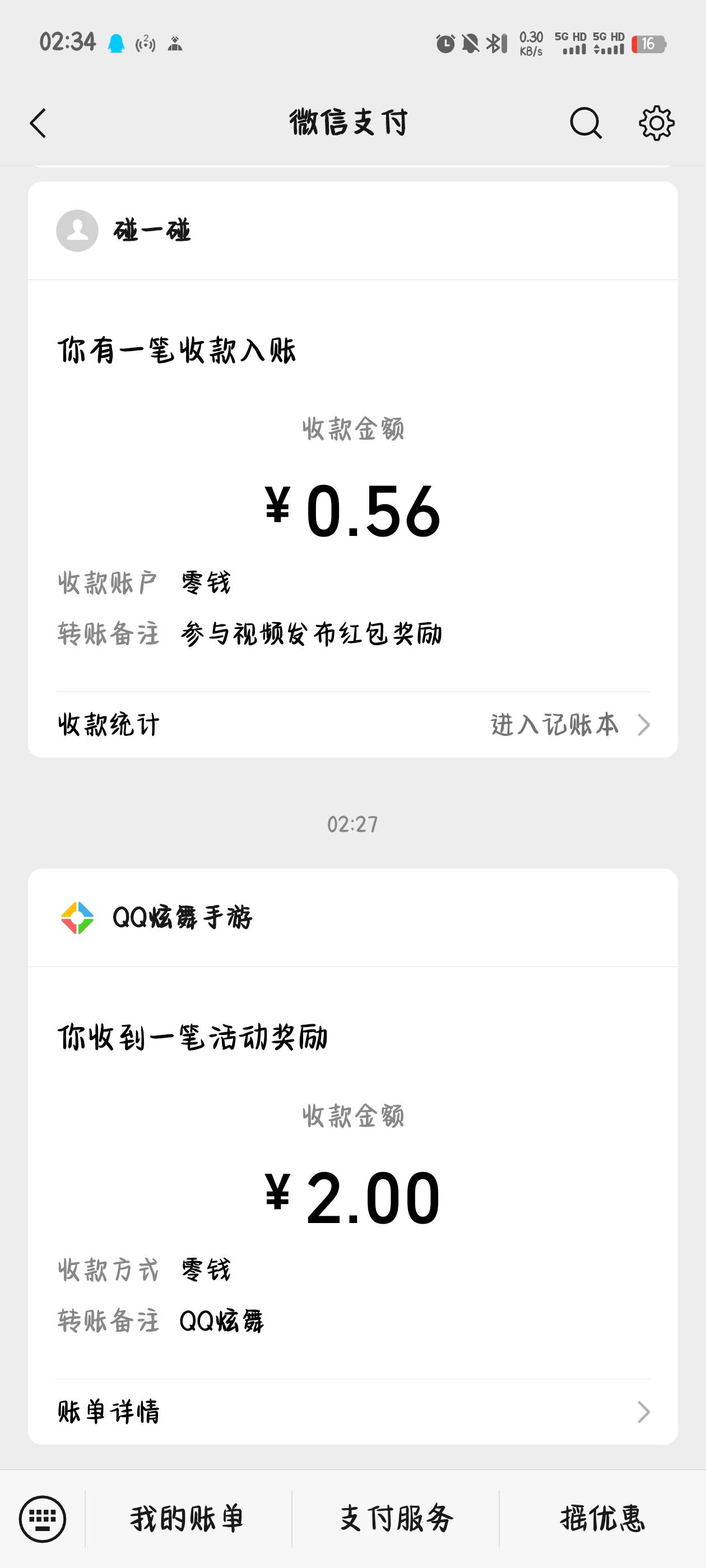
Task: Open 摇优惠 menu
Action: [x=602, y=1519]
